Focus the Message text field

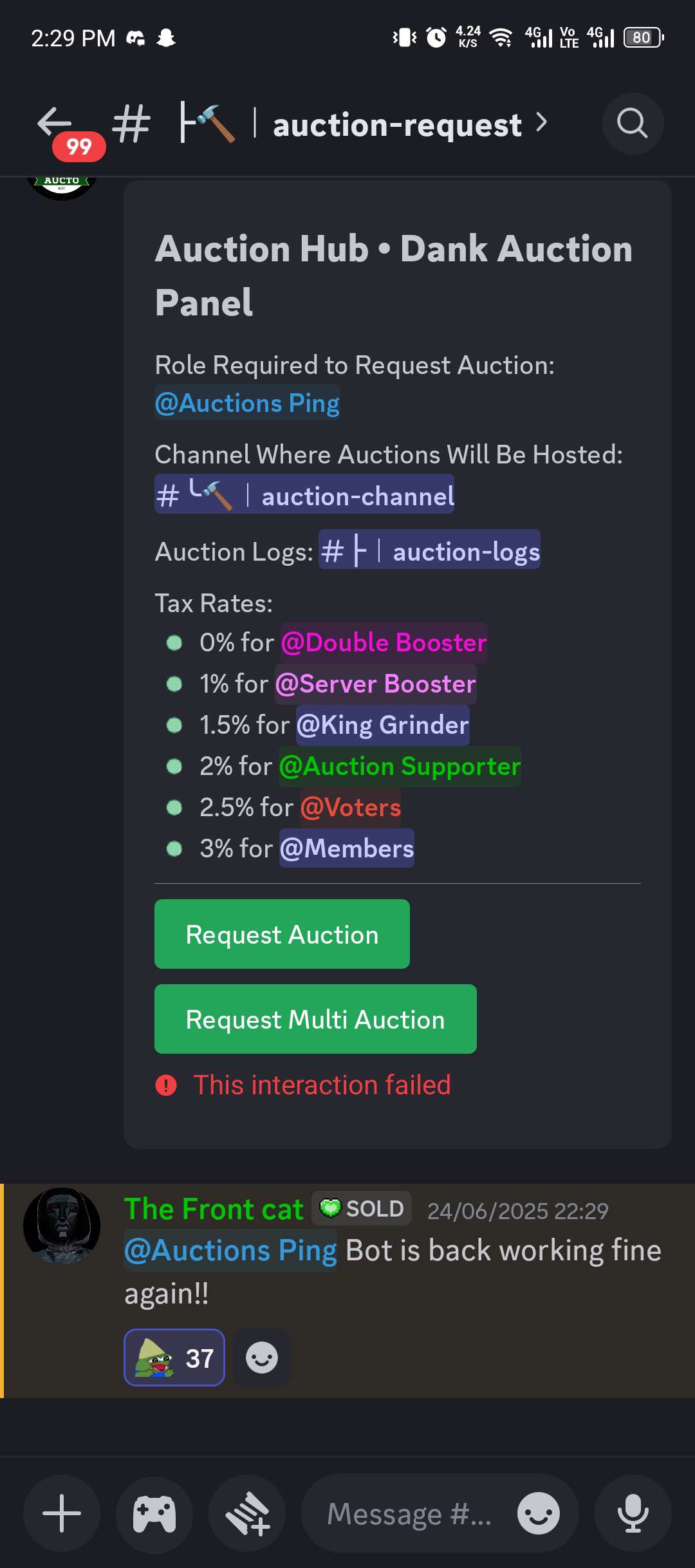pos(409,1513)
